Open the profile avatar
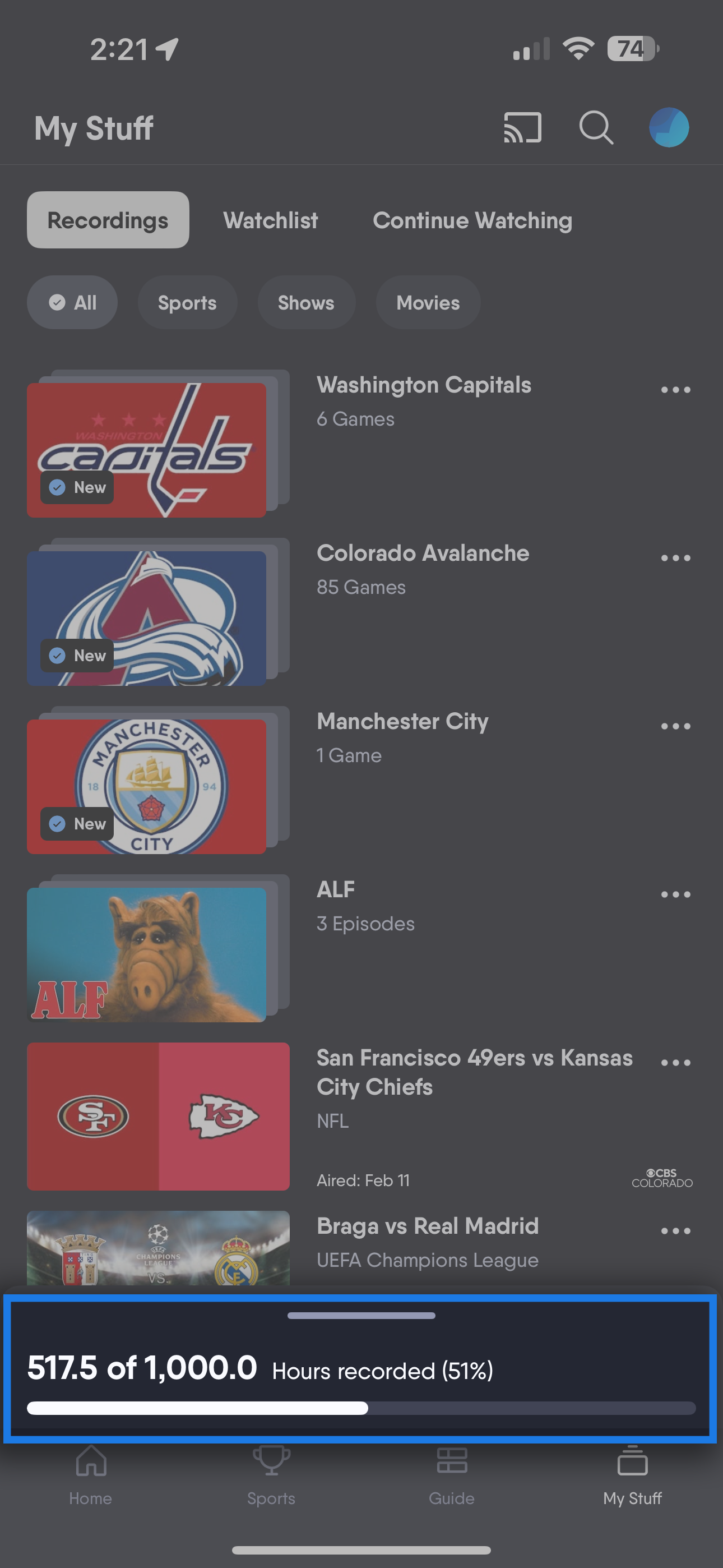This screenshot has width=723, height=1568. click(669, 128)
